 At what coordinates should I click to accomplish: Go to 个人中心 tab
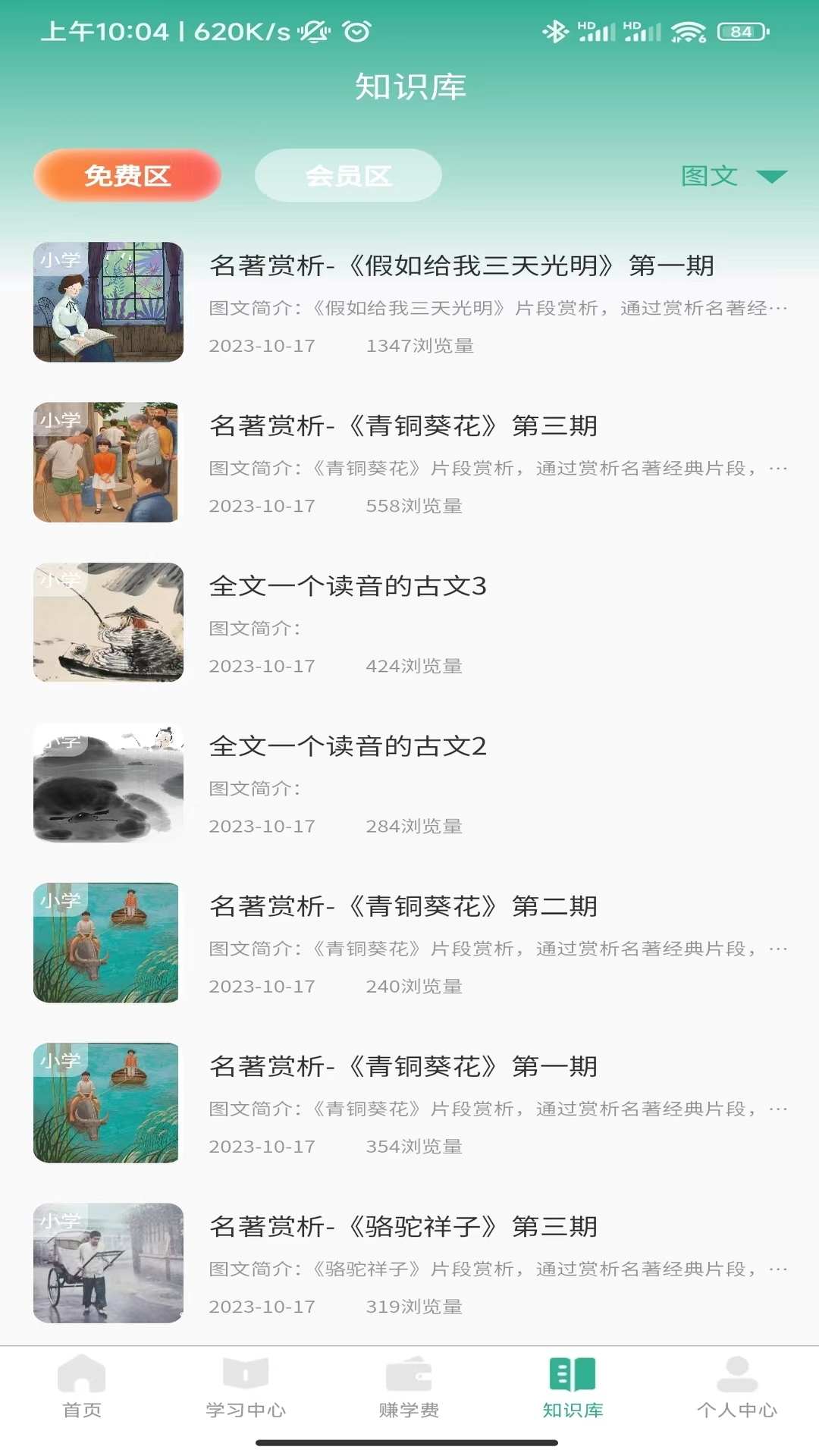click(x=736, y=1388)
